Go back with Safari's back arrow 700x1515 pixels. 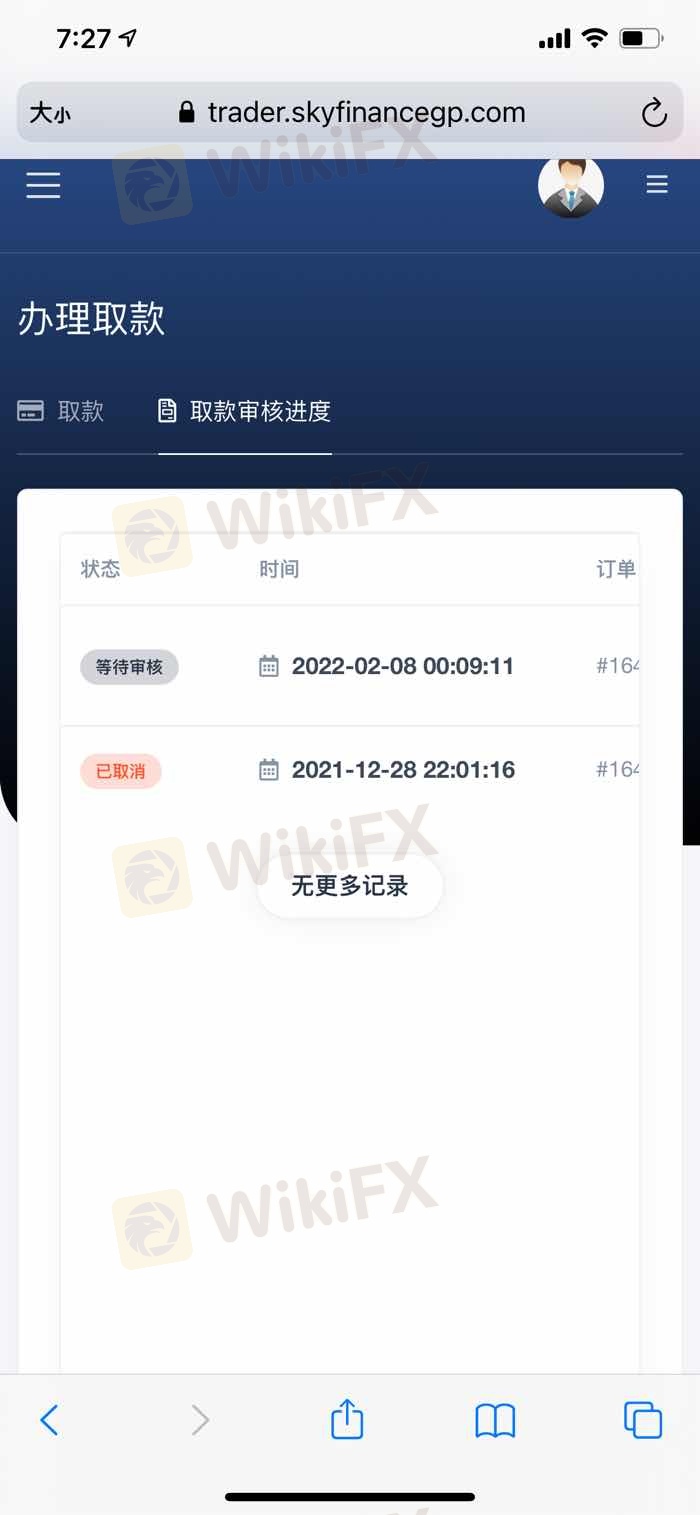point(49,1420)
